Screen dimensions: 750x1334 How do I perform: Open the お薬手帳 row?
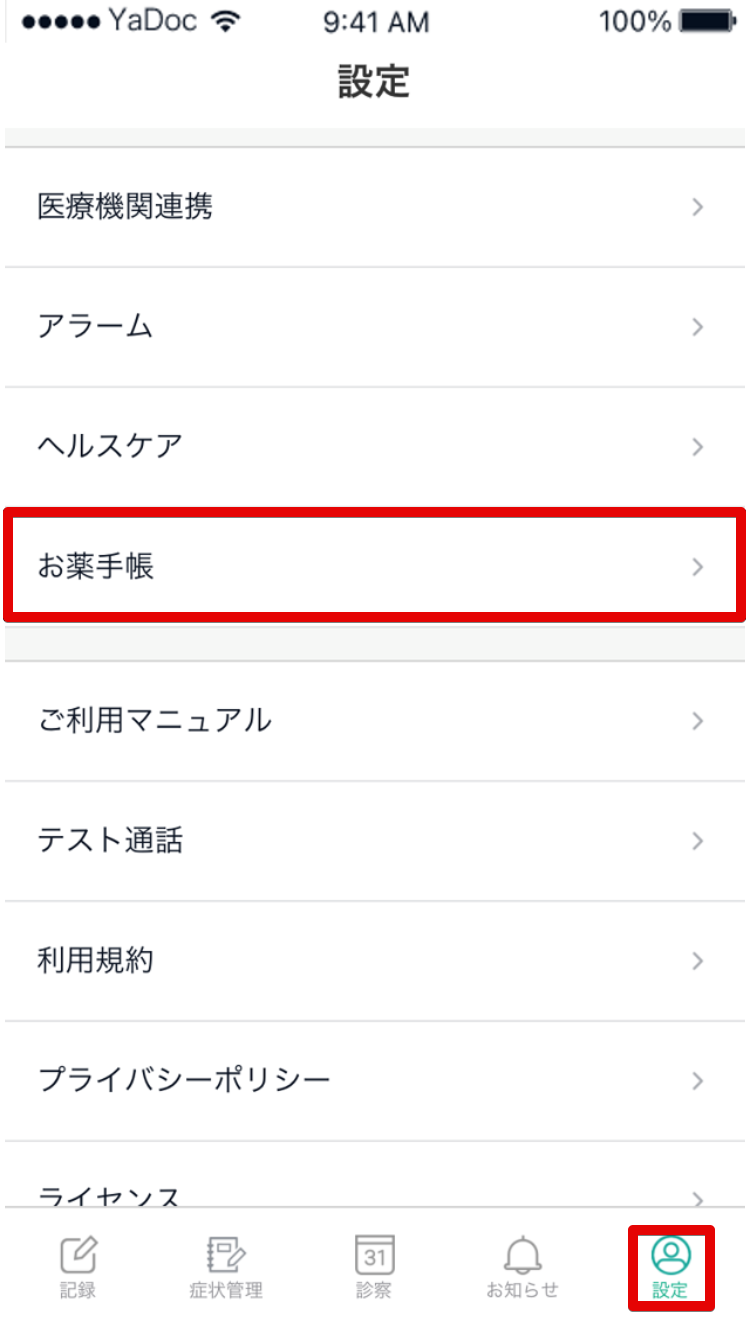pyautogui.click(x=375, y=566)
